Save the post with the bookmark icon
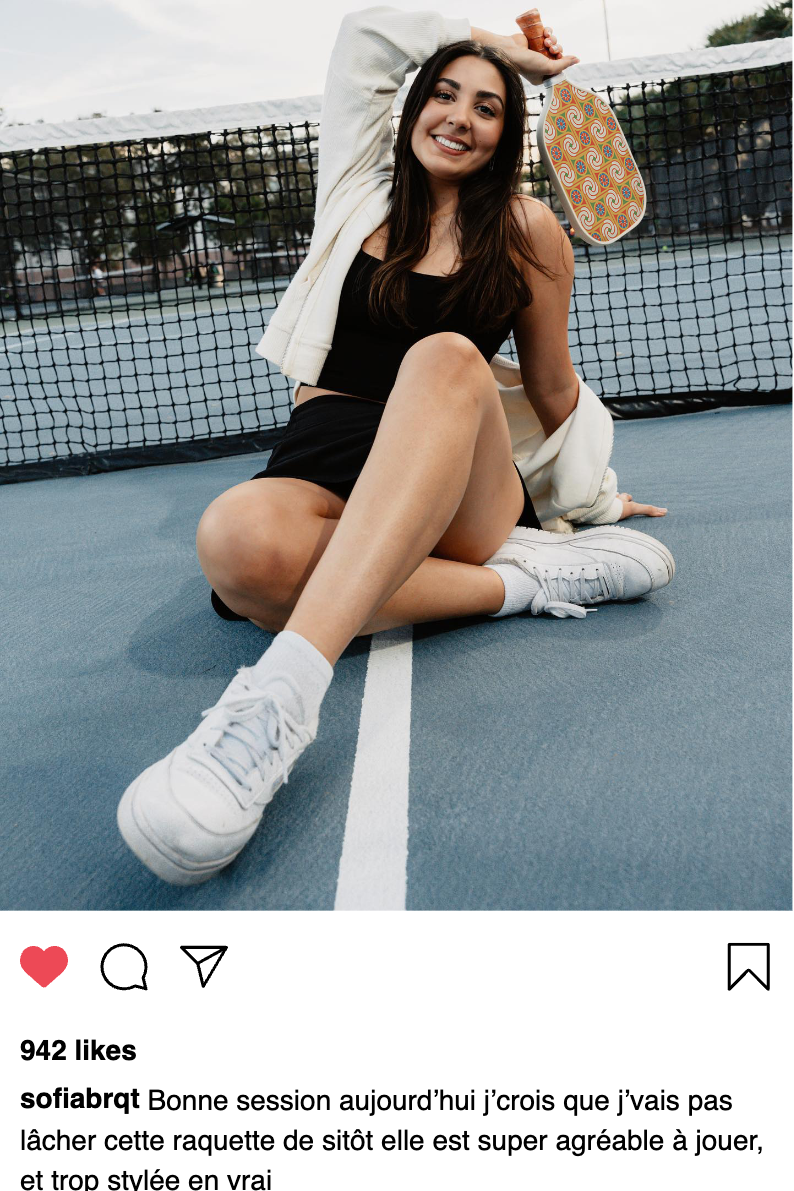794x1191 pixels. (748, 966)
